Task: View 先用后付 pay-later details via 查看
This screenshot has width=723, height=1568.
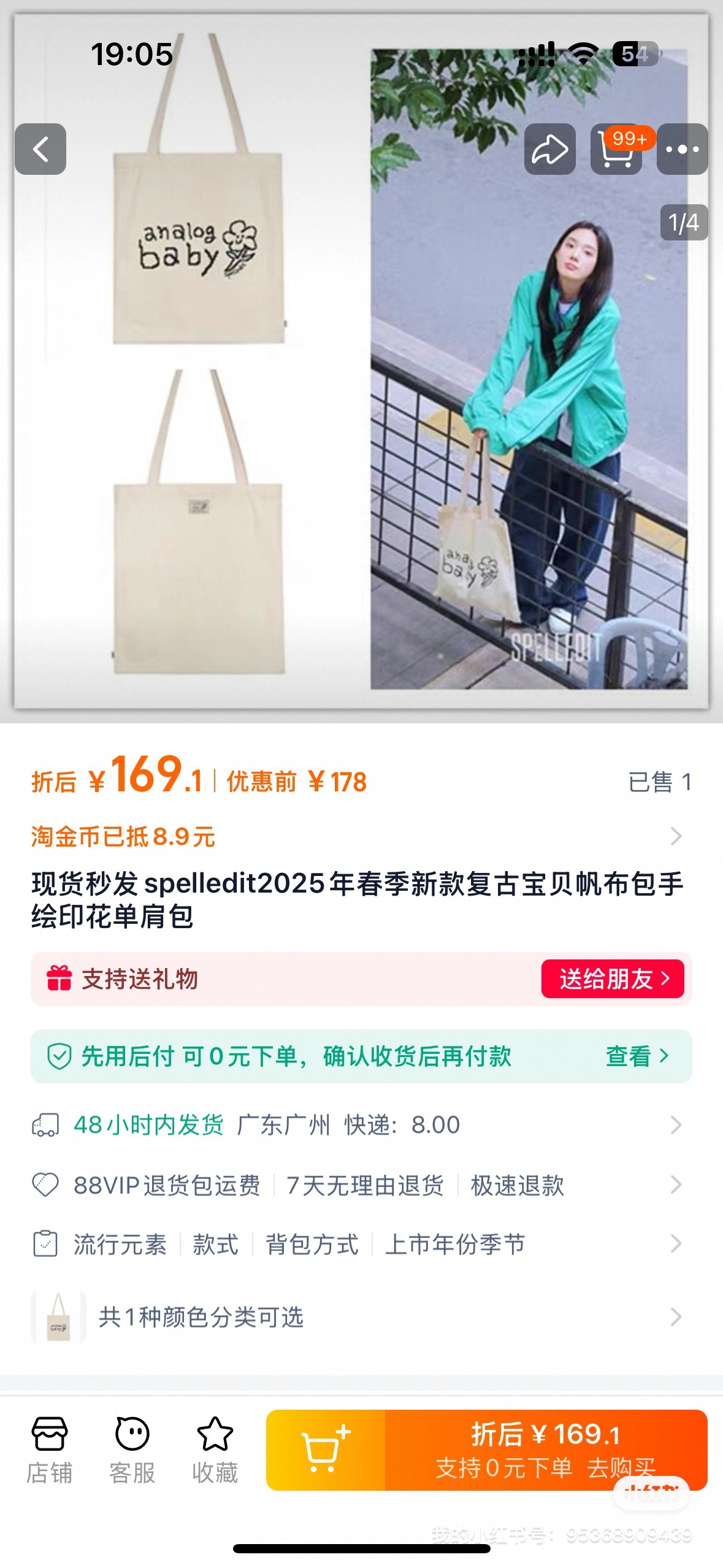Action: [x=637, y=1056]
